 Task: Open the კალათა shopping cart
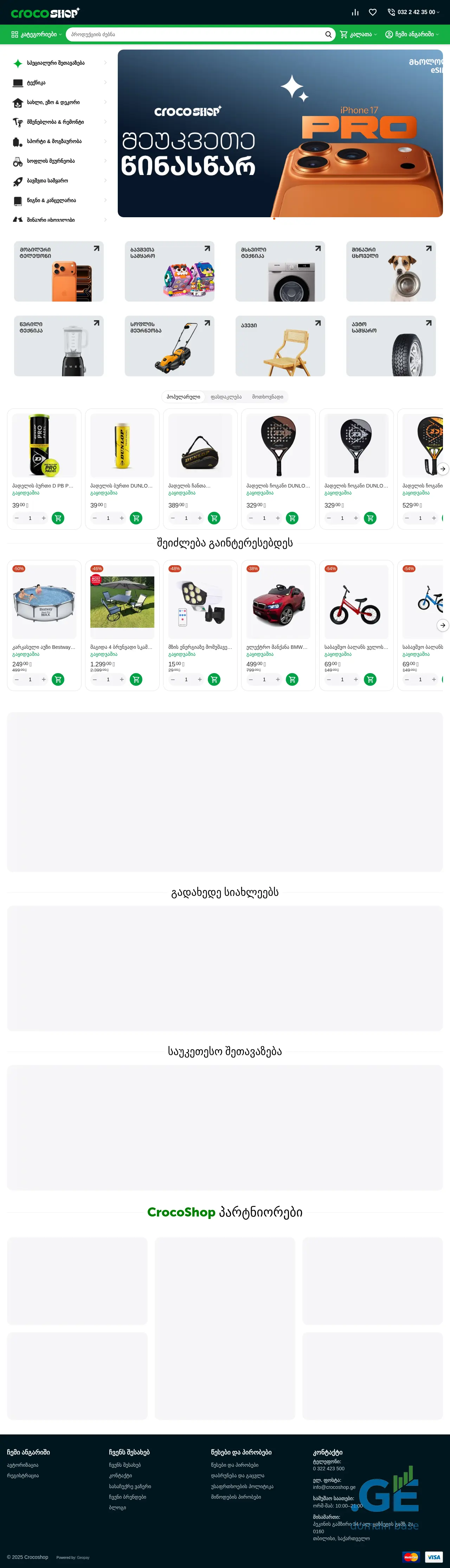[358, 35]
